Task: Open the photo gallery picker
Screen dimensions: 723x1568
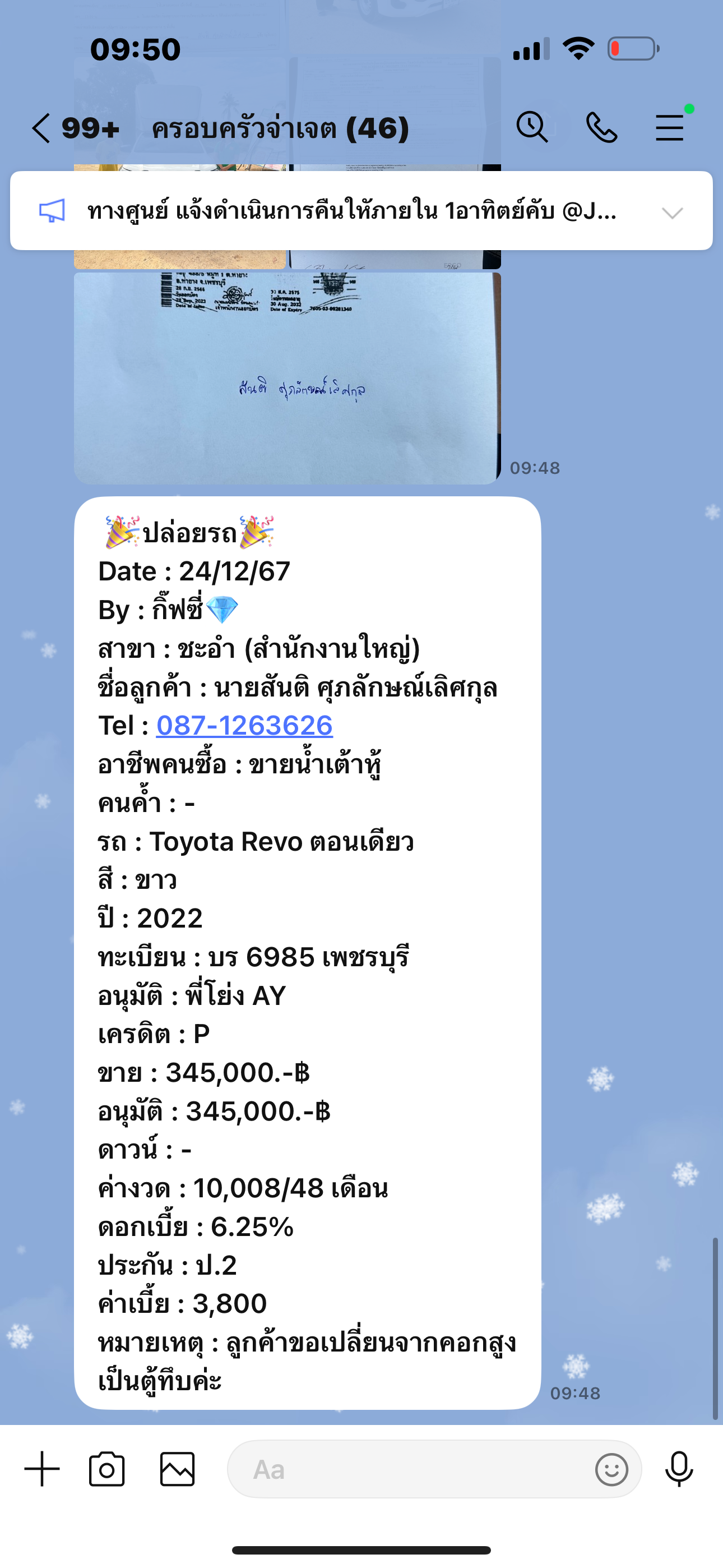Action: click(177, 1469)
